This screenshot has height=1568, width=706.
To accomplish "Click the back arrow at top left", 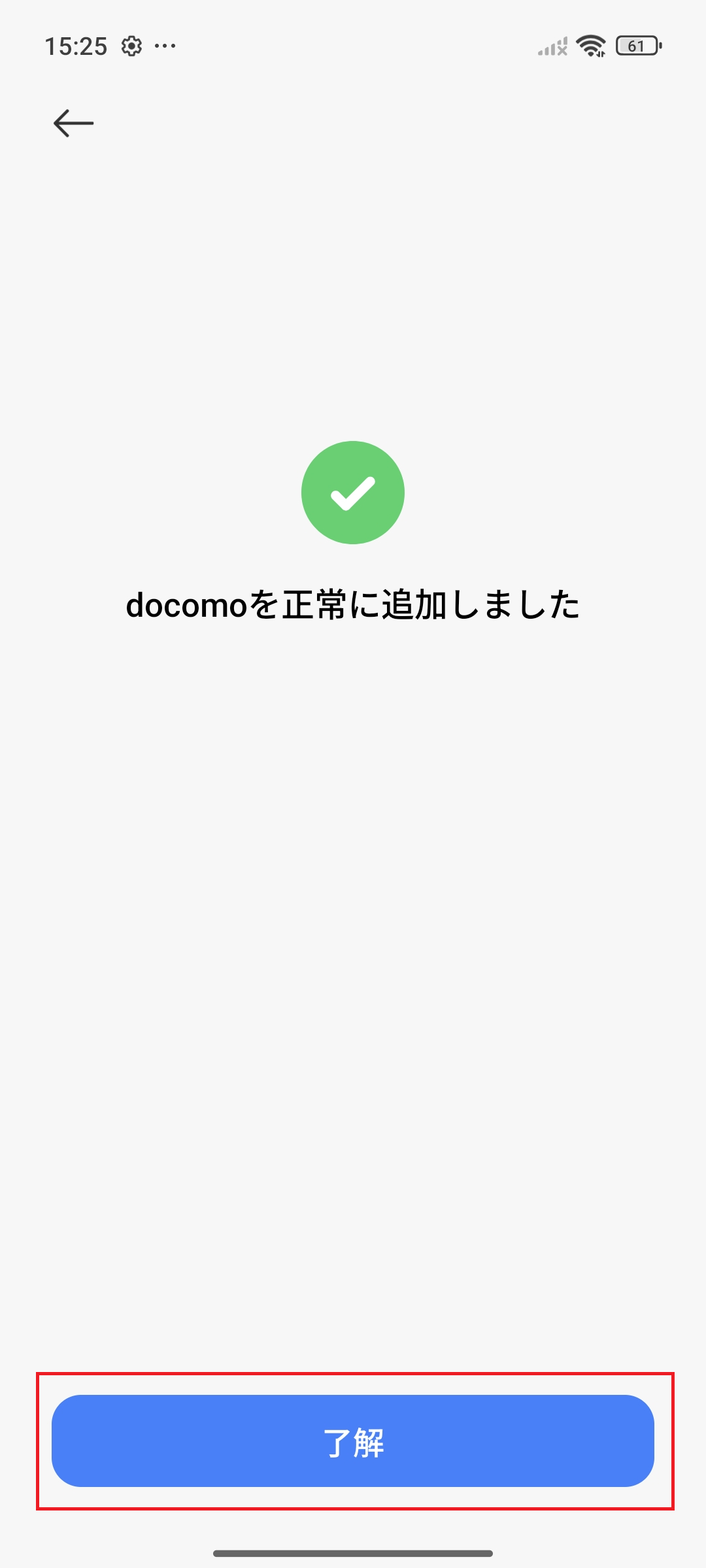I will point(72,124).
